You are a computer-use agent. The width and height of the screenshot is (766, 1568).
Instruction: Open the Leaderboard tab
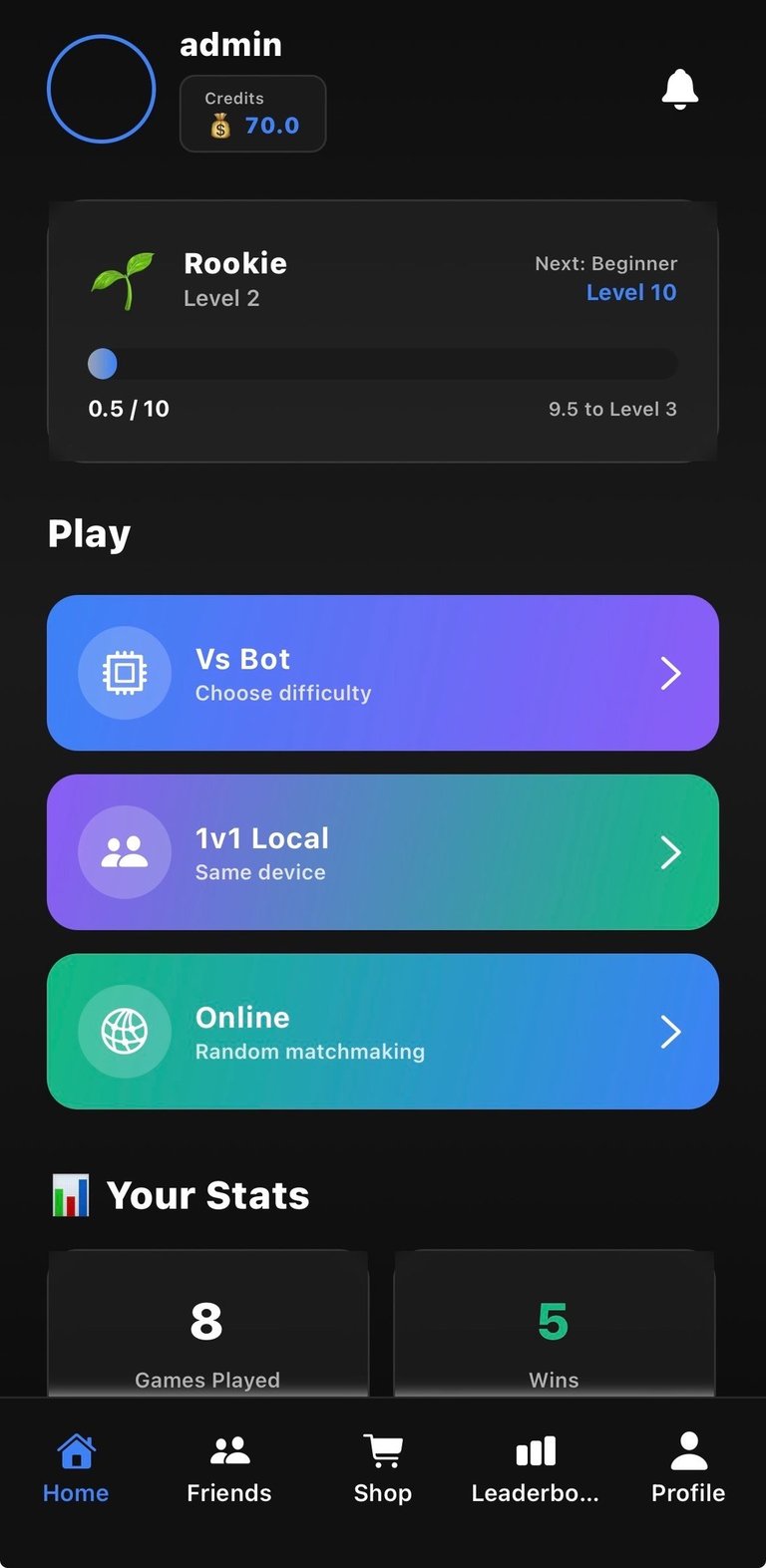536,1468
